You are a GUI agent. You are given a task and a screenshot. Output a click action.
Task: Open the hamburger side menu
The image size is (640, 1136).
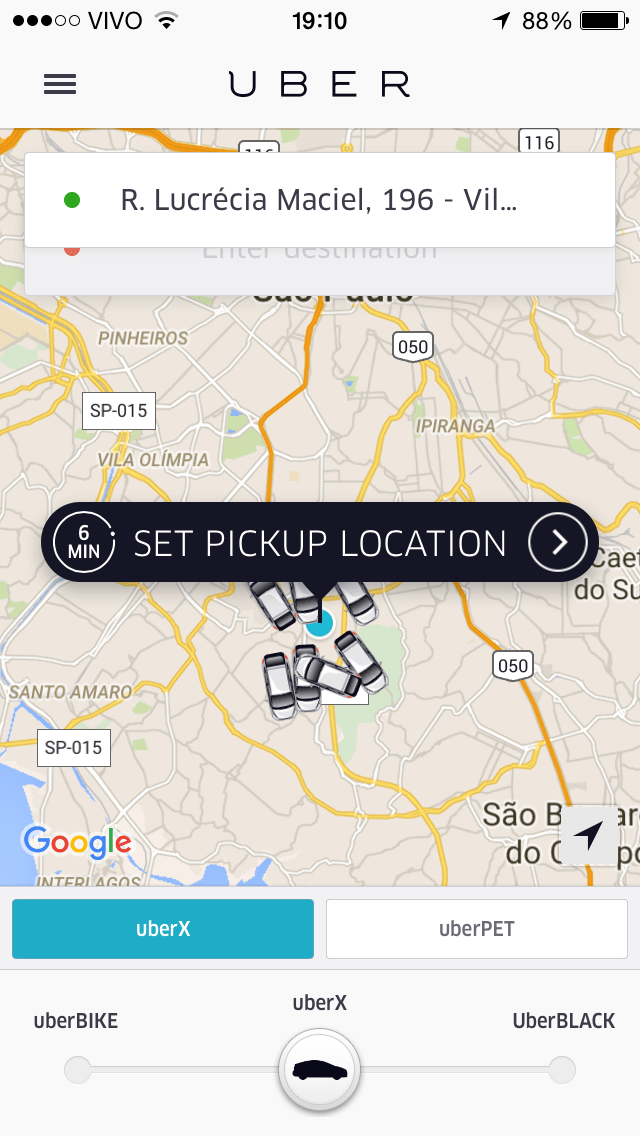tap(60, 85)
